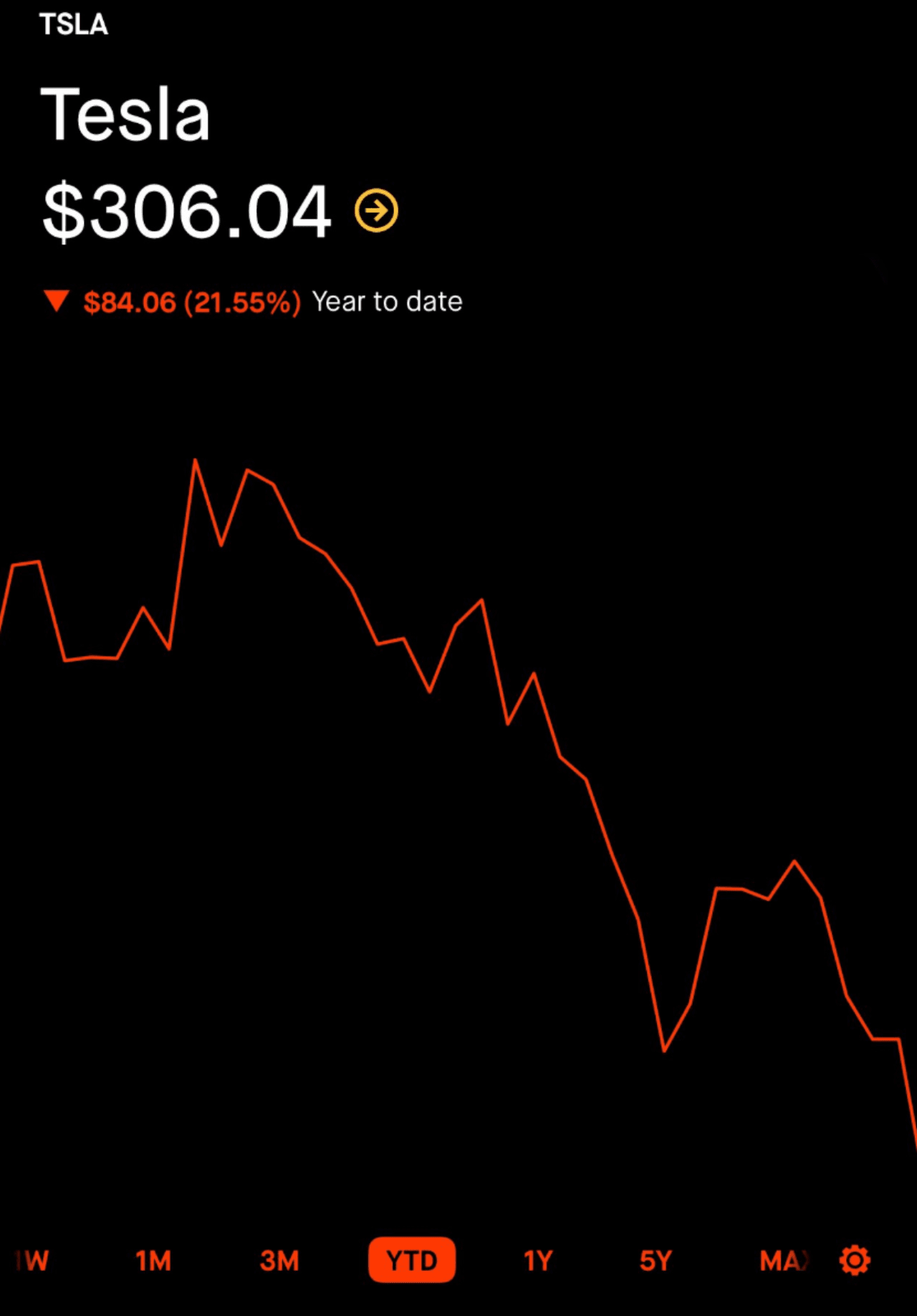Open Tesla price details arrow icon

pyautogui.click(x=376, y=211)
